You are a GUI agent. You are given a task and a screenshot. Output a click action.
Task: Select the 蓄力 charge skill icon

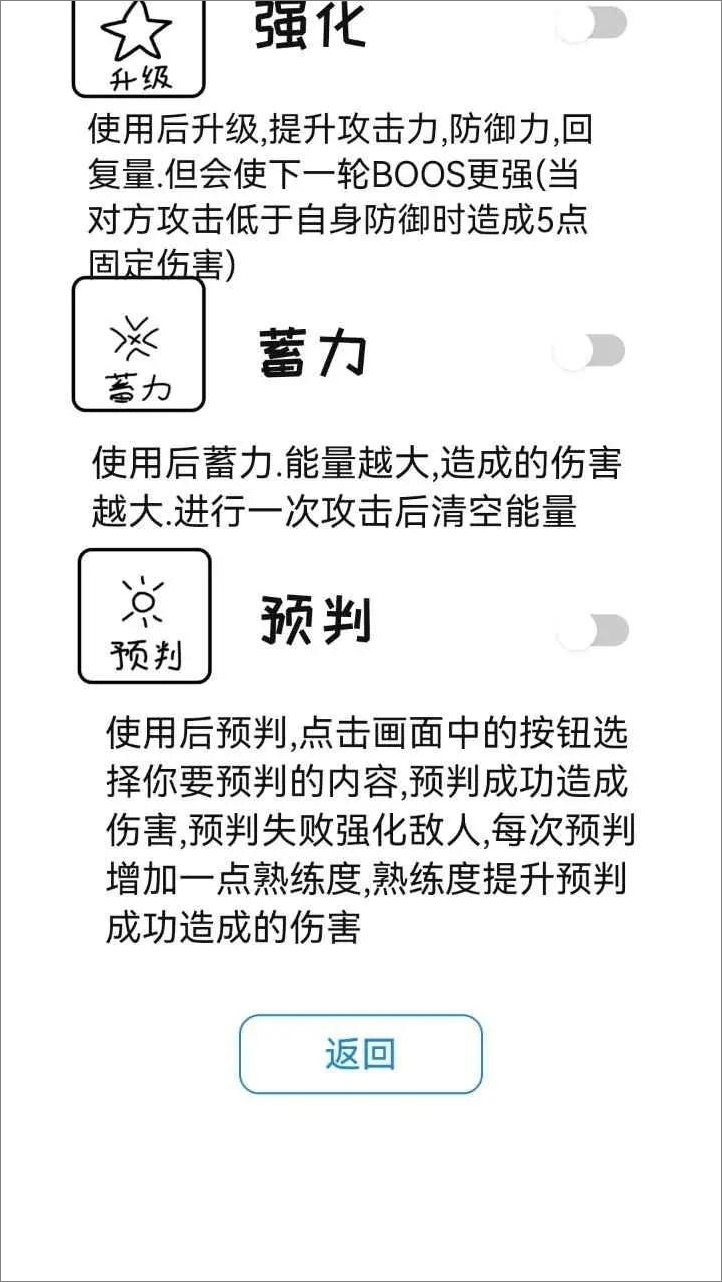(x=140, y=345)
